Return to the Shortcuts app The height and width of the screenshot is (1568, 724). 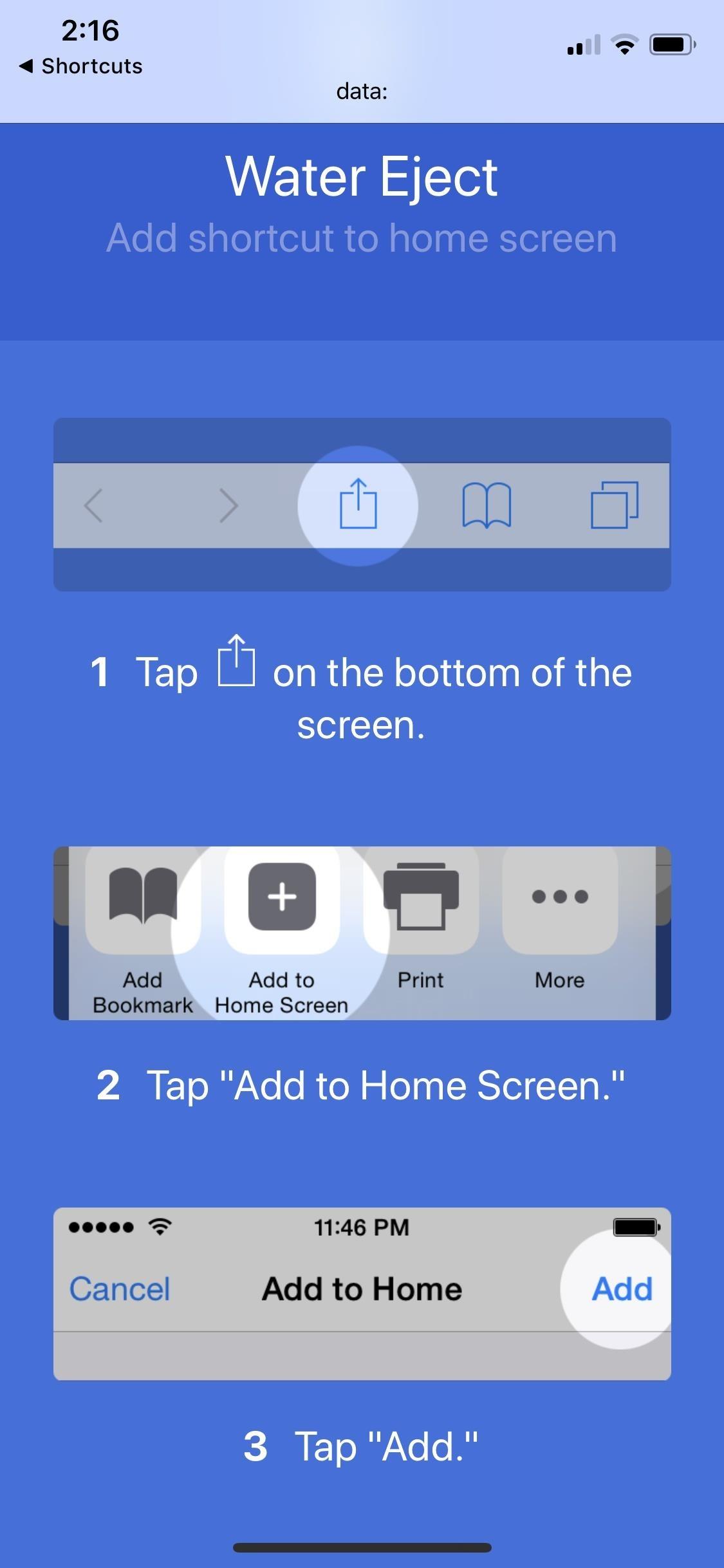[x=81, y=66]
